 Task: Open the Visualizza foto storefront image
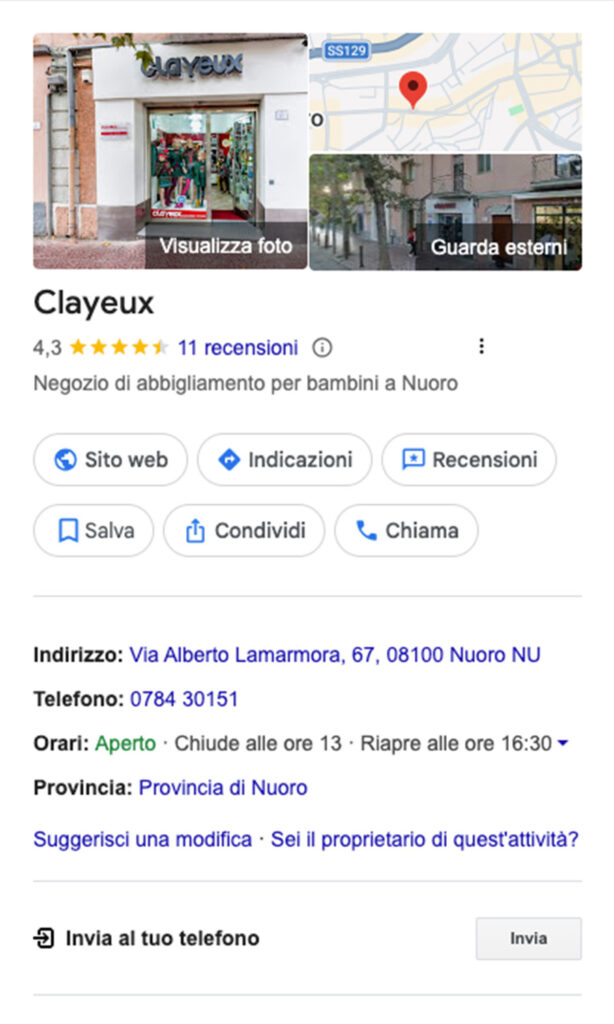click(170, 151)
